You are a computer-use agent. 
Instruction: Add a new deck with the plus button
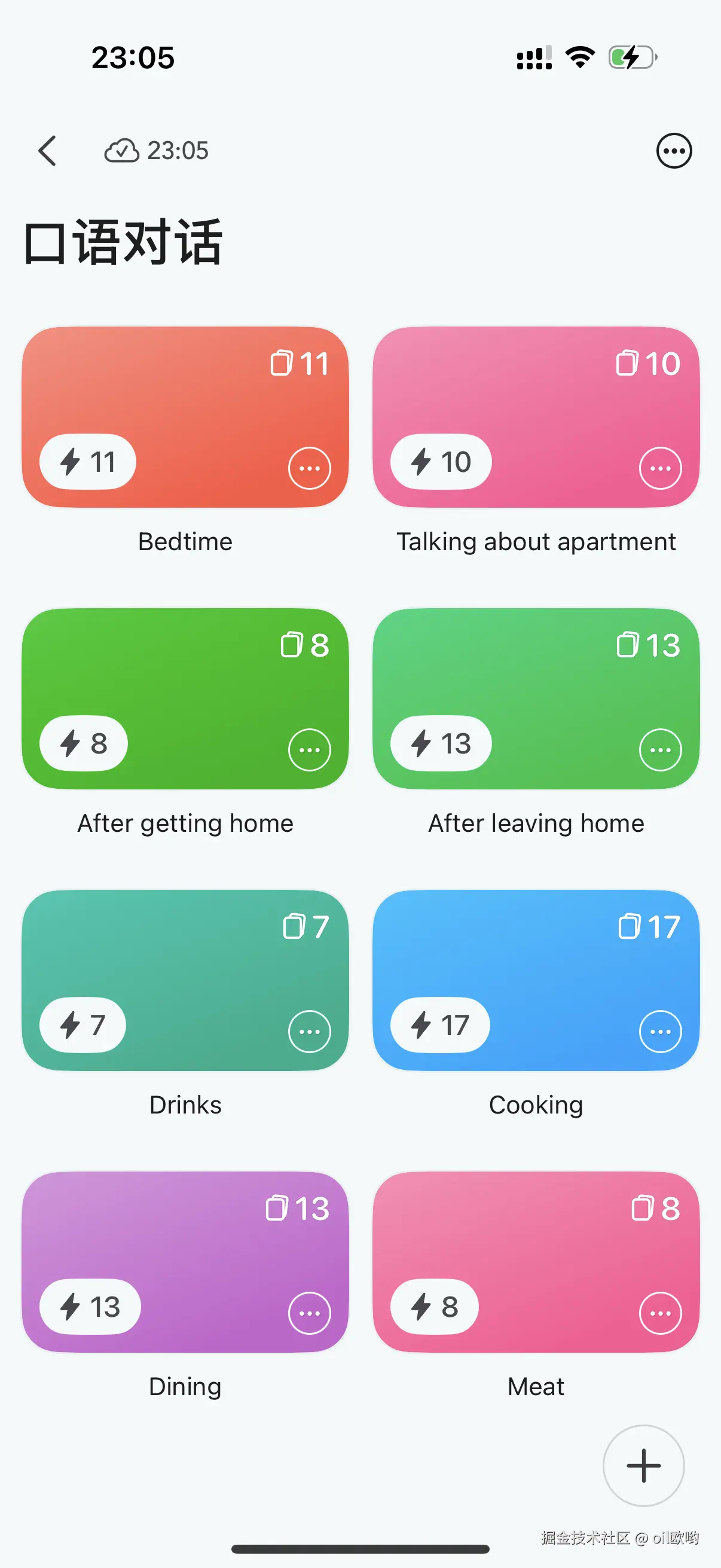point(643,1466)
